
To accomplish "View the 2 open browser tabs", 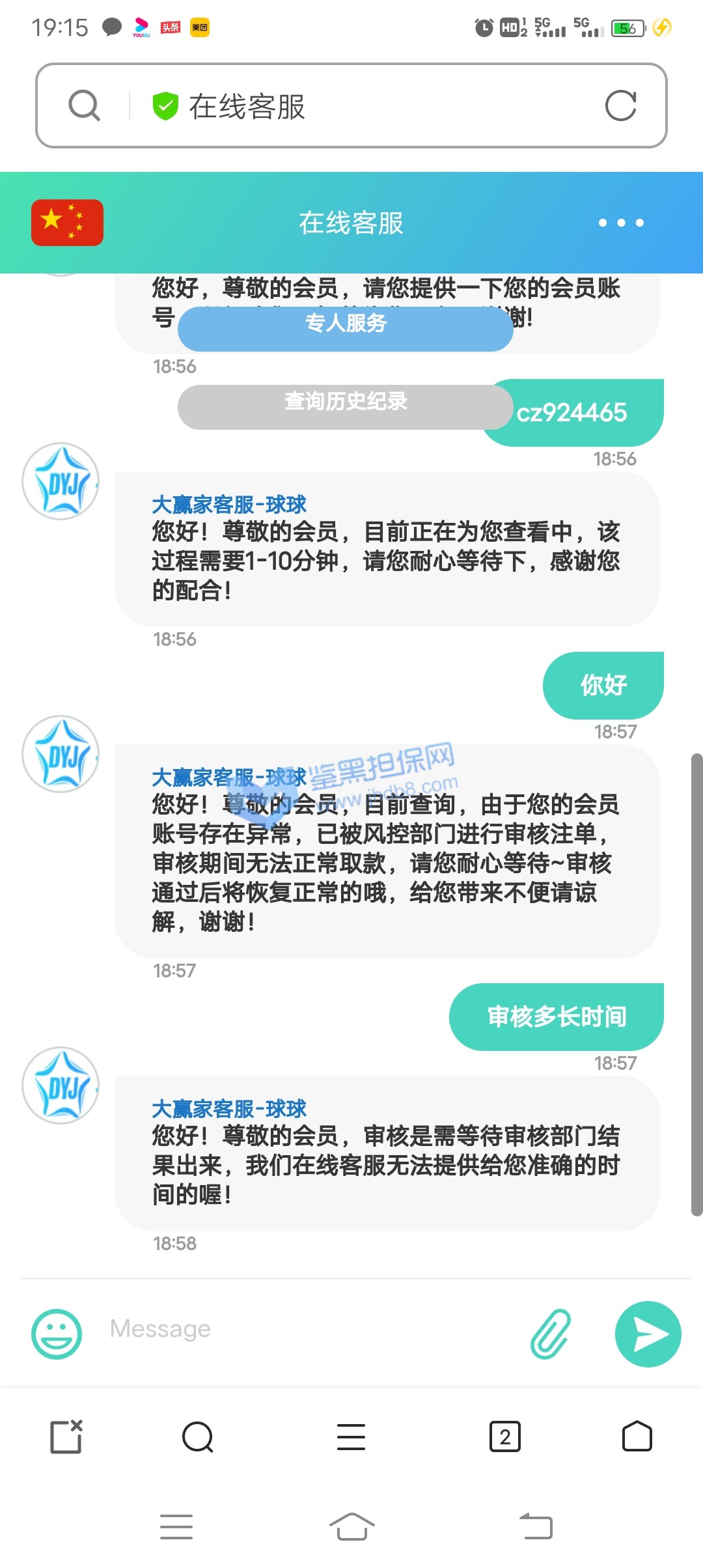I will pyautogui.click(x=505, y=1436).
